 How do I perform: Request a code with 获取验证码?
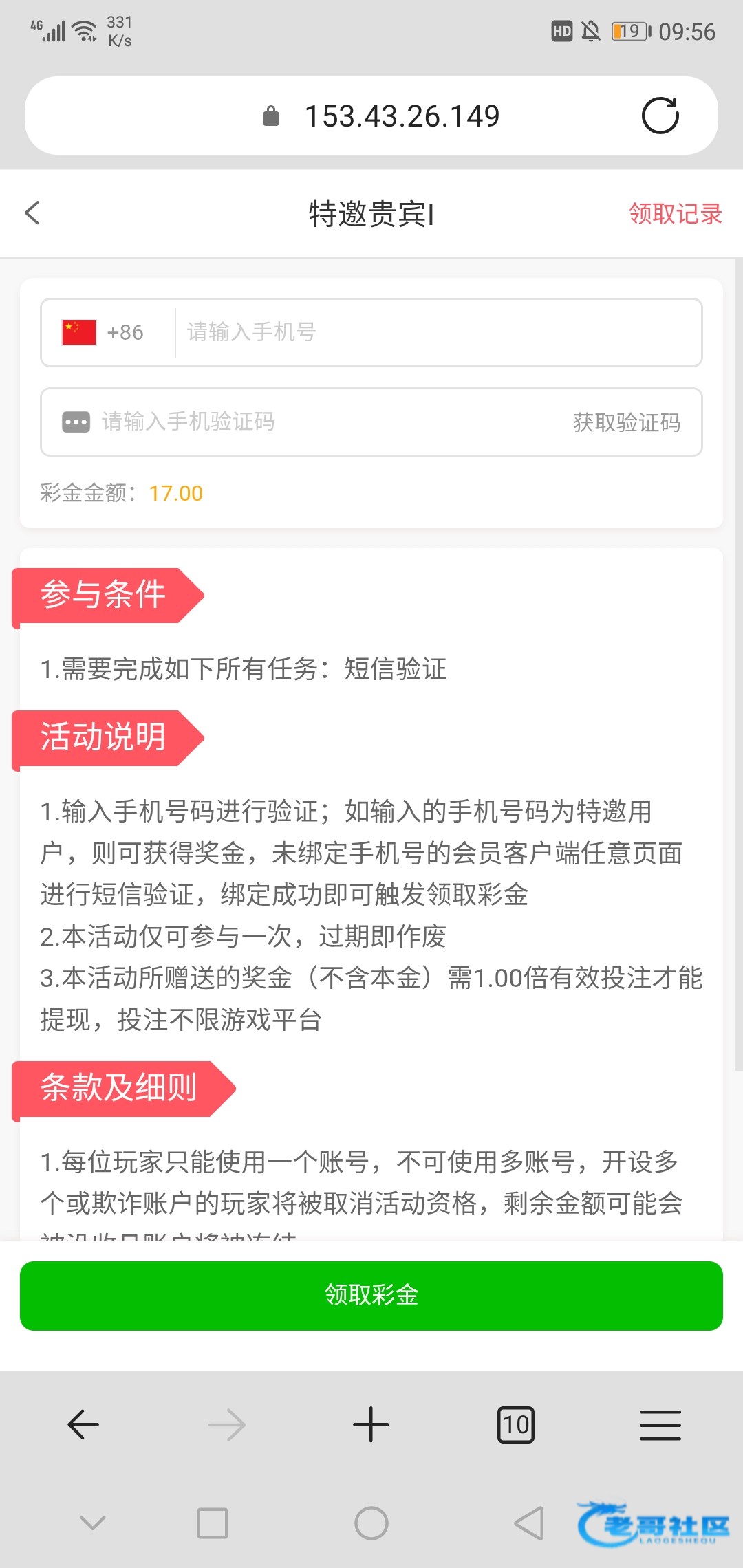626,422
